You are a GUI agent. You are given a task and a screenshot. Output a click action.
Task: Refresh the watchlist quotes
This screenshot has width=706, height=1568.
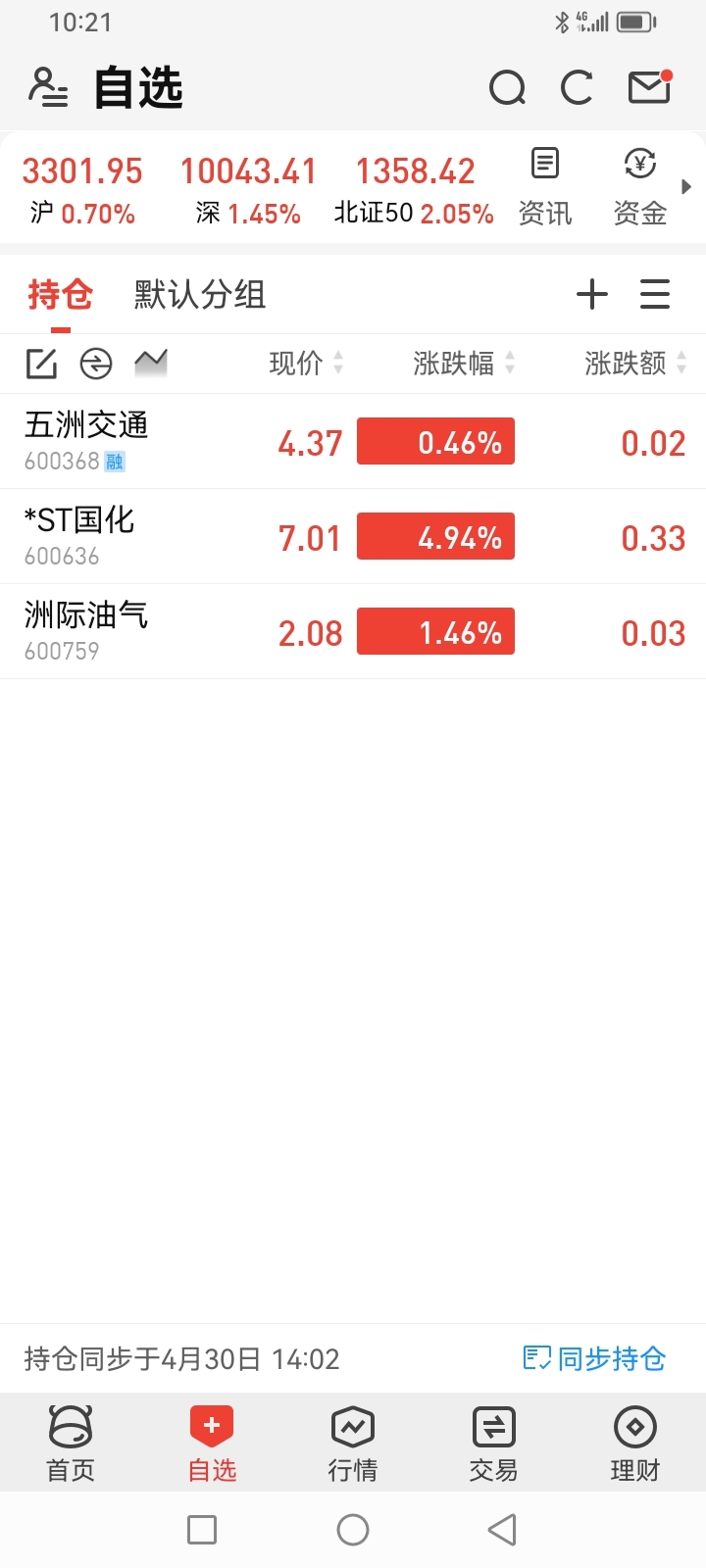tap(577, 87)
